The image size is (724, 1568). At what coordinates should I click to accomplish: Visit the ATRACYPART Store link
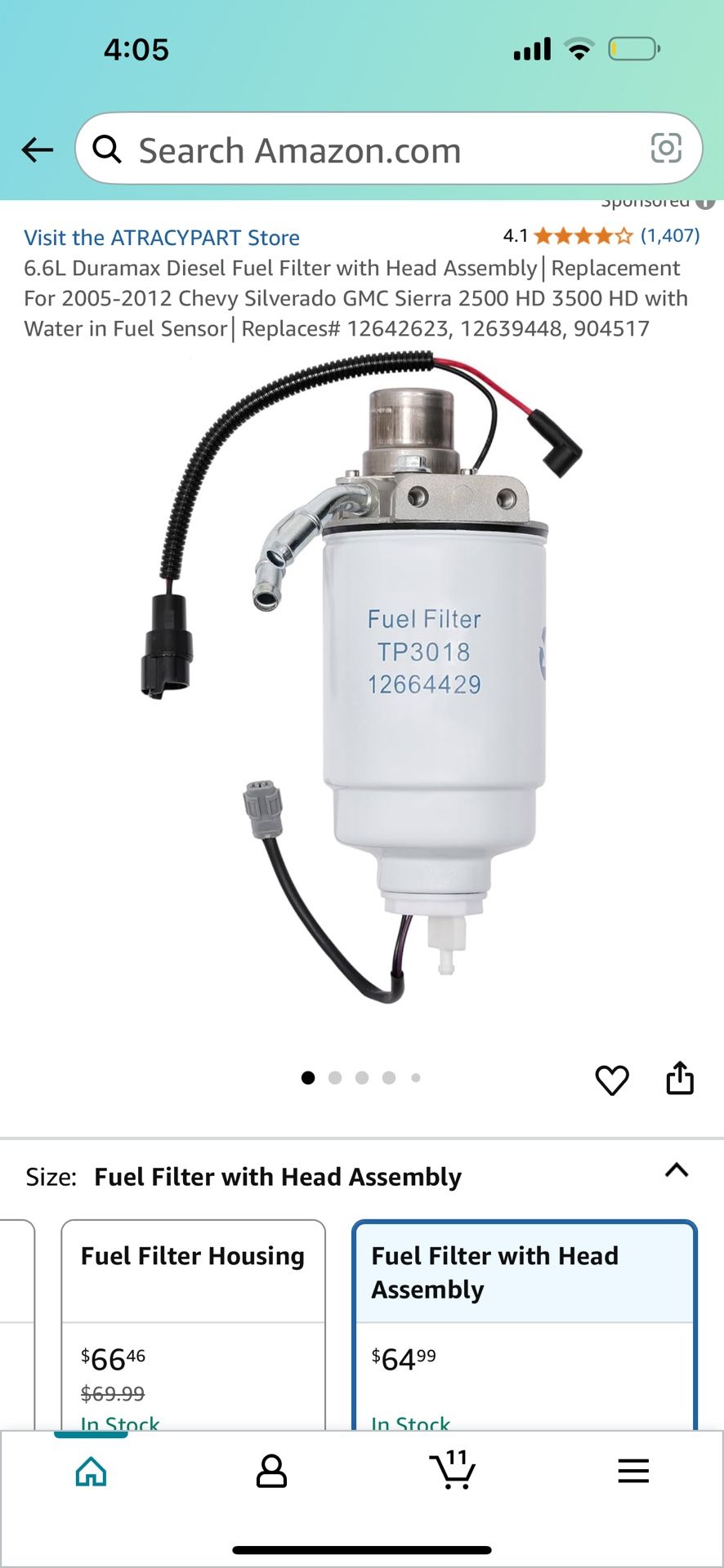click(x=162, y=238)
